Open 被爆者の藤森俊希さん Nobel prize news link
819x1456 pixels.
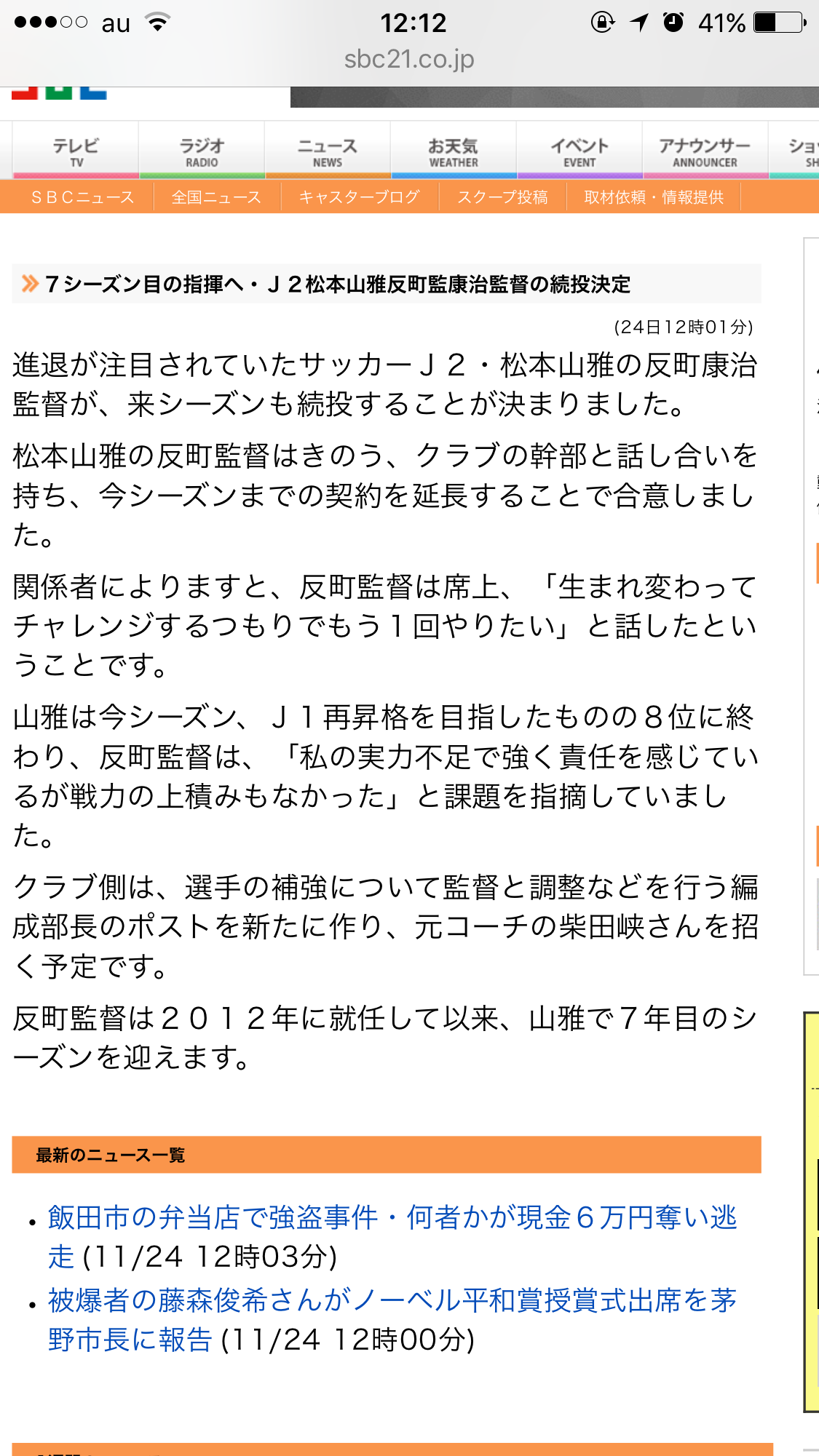392,1300
